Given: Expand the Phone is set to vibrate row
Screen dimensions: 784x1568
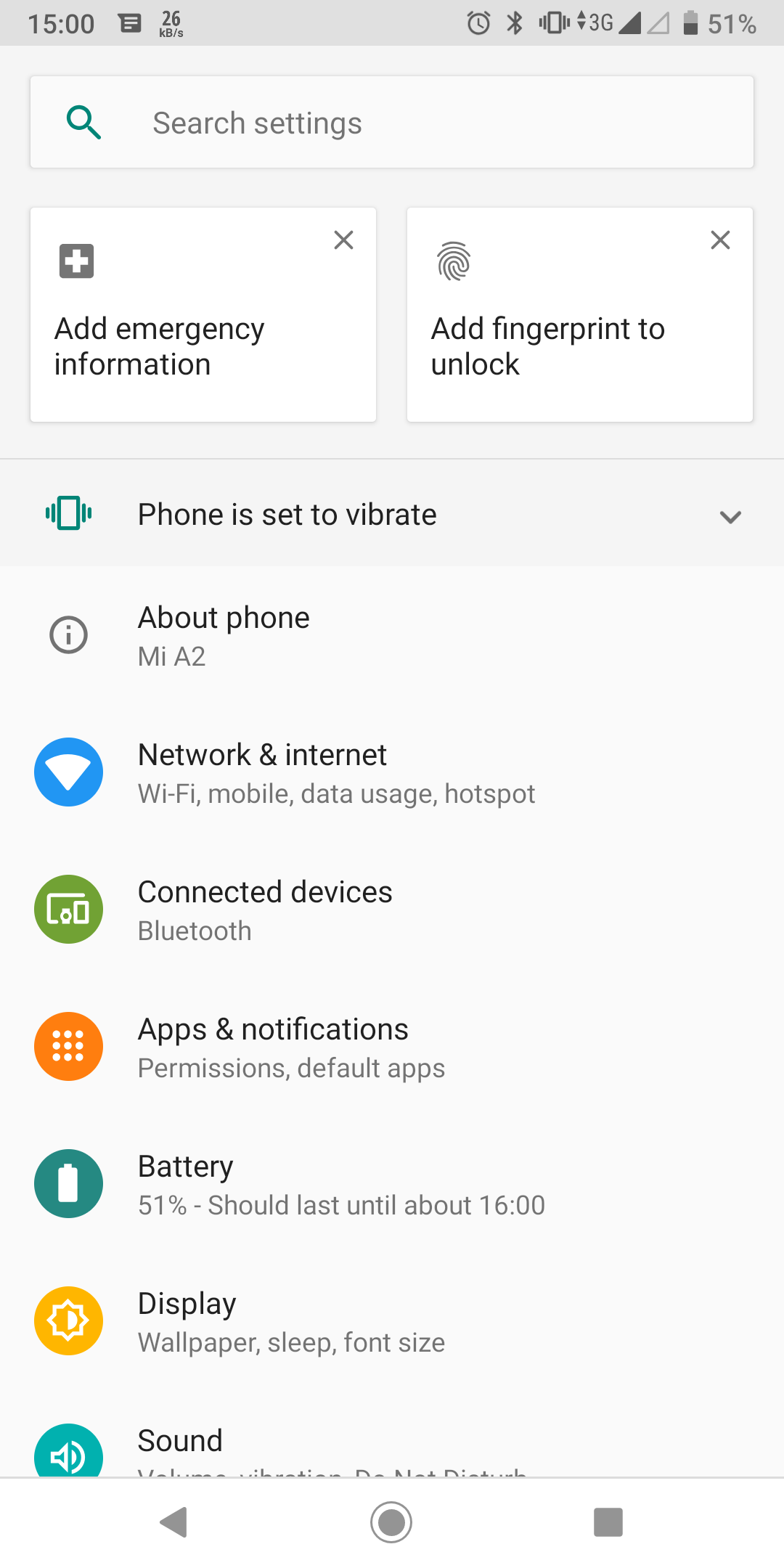Looking at the screenshot, I should point(730,516).
